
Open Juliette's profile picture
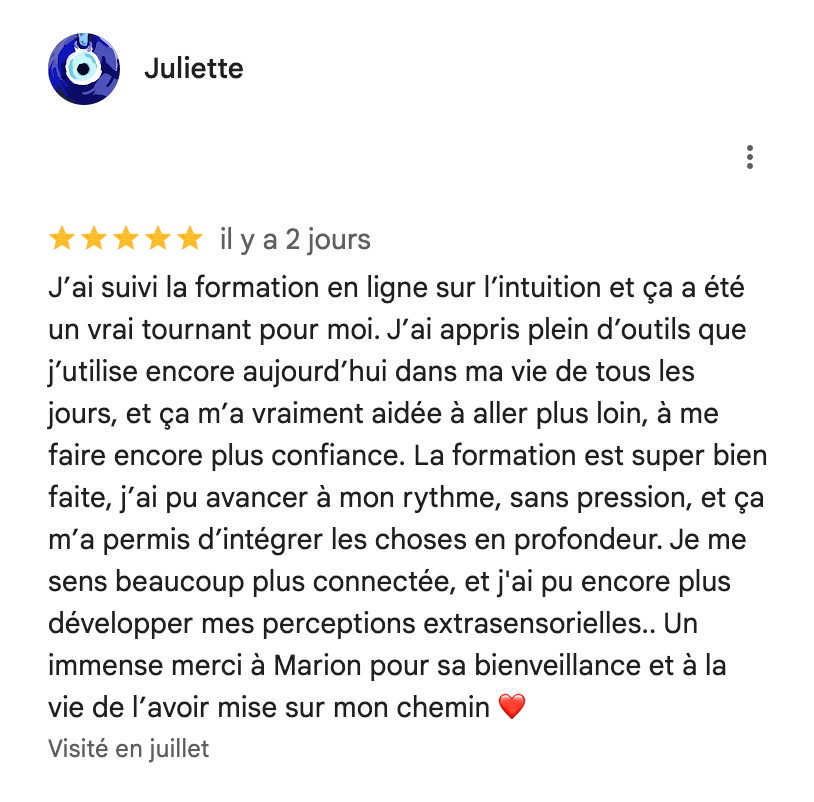[84, 68]
